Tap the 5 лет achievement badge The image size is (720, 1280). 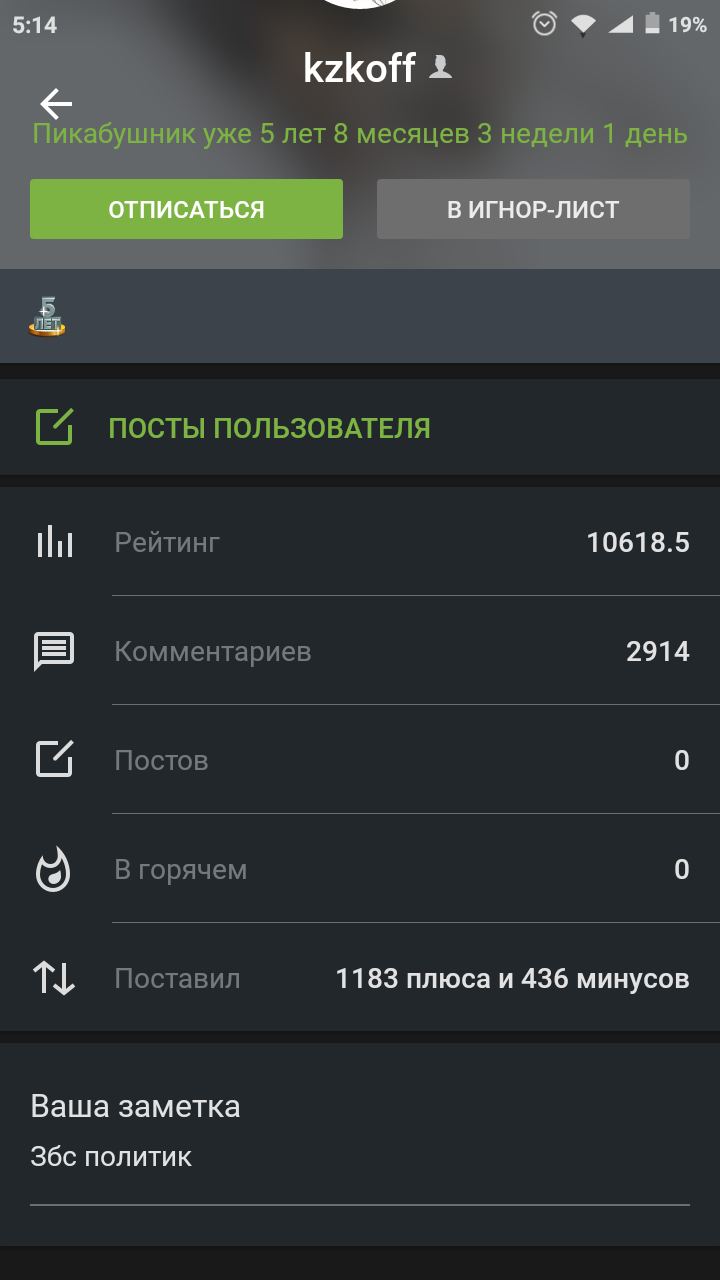point(47,316)
